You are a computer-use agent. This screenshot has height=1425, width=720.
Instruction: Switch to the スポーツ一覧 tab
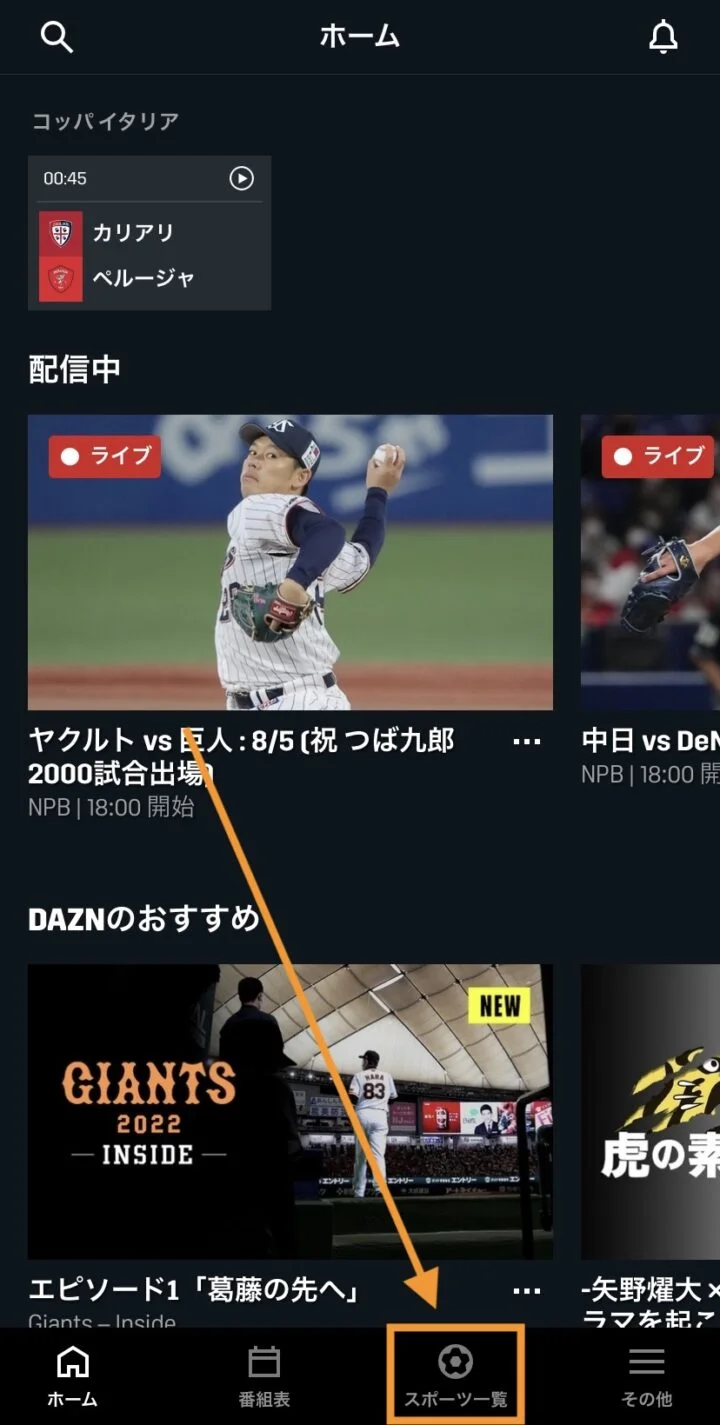click(x=456, y=1376)
